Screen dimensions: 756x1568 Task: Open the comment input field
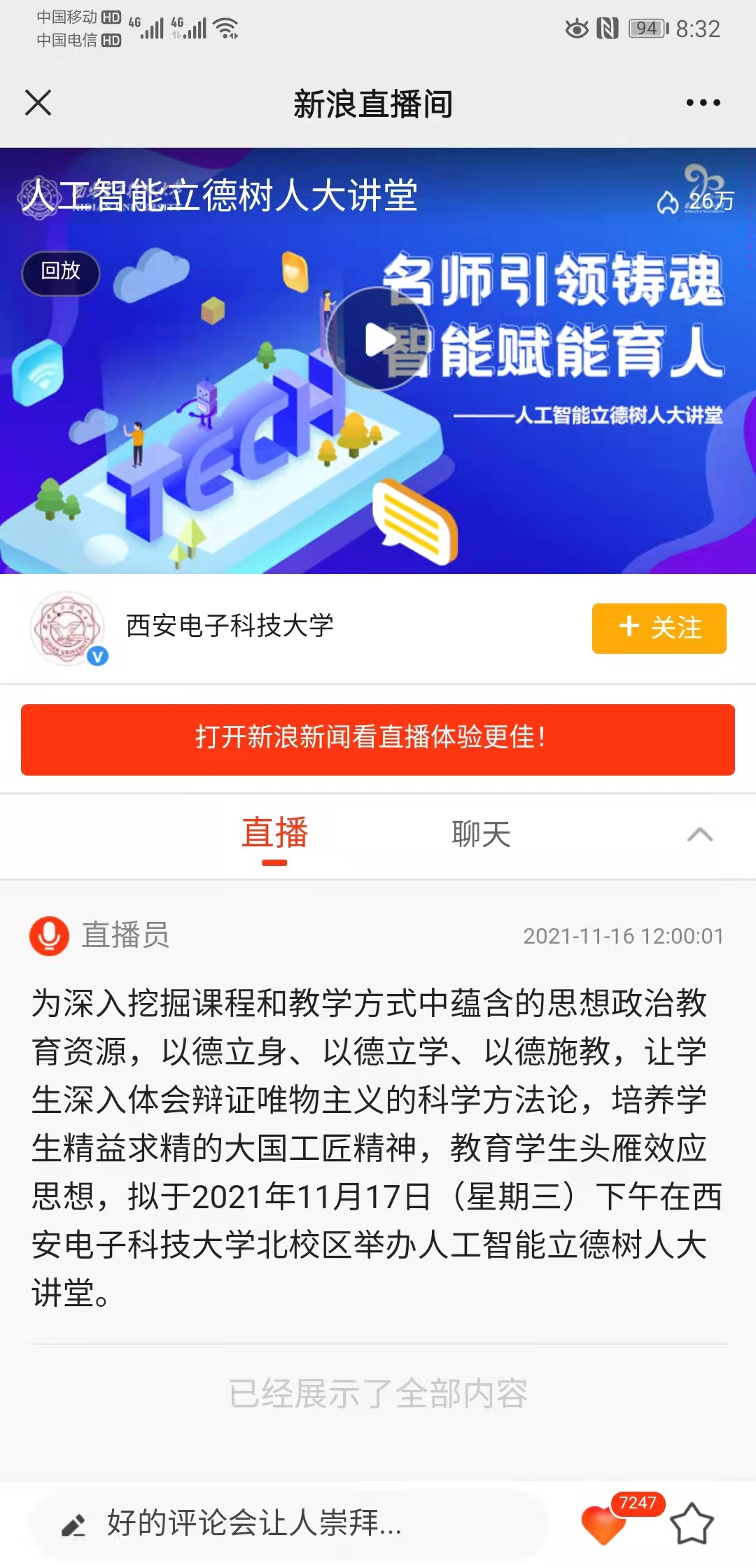click(287, 1522)
